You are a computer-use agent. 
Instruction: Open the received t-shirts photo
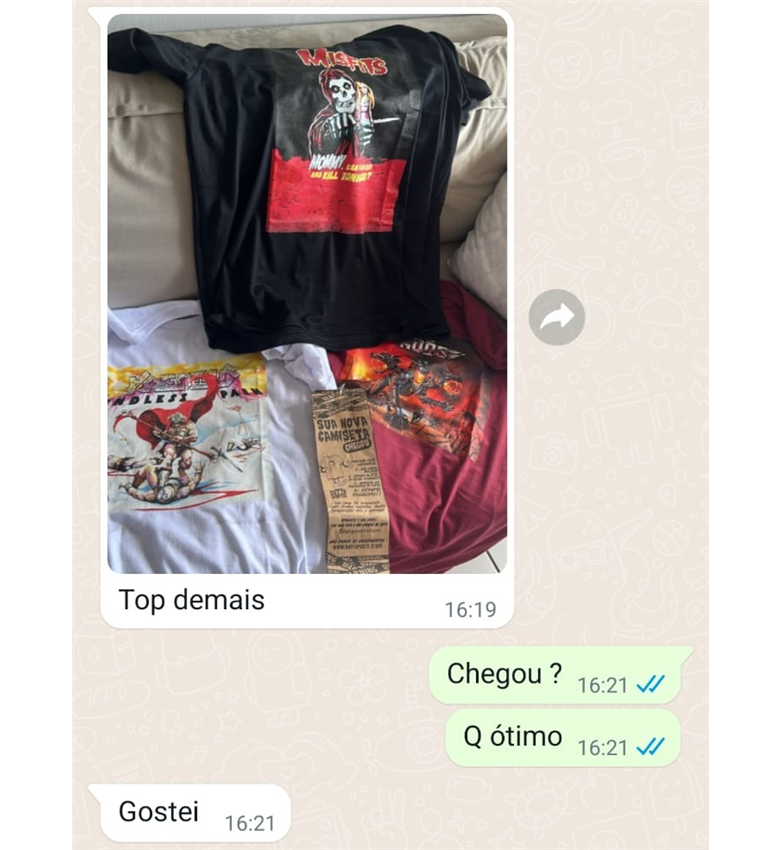coord(307,293)
